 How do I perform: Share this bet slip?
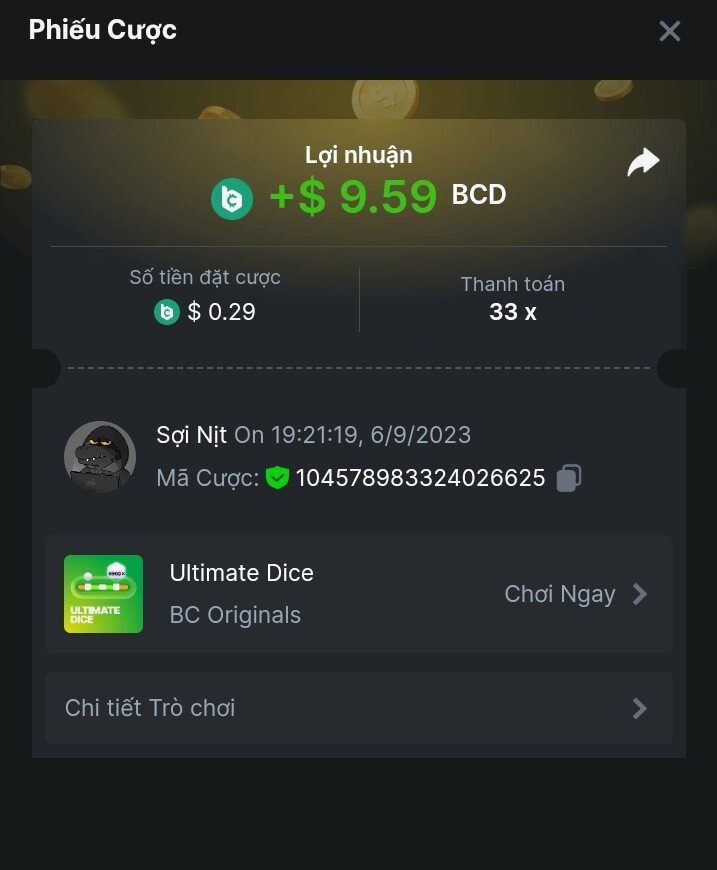(x=643, y=162)
